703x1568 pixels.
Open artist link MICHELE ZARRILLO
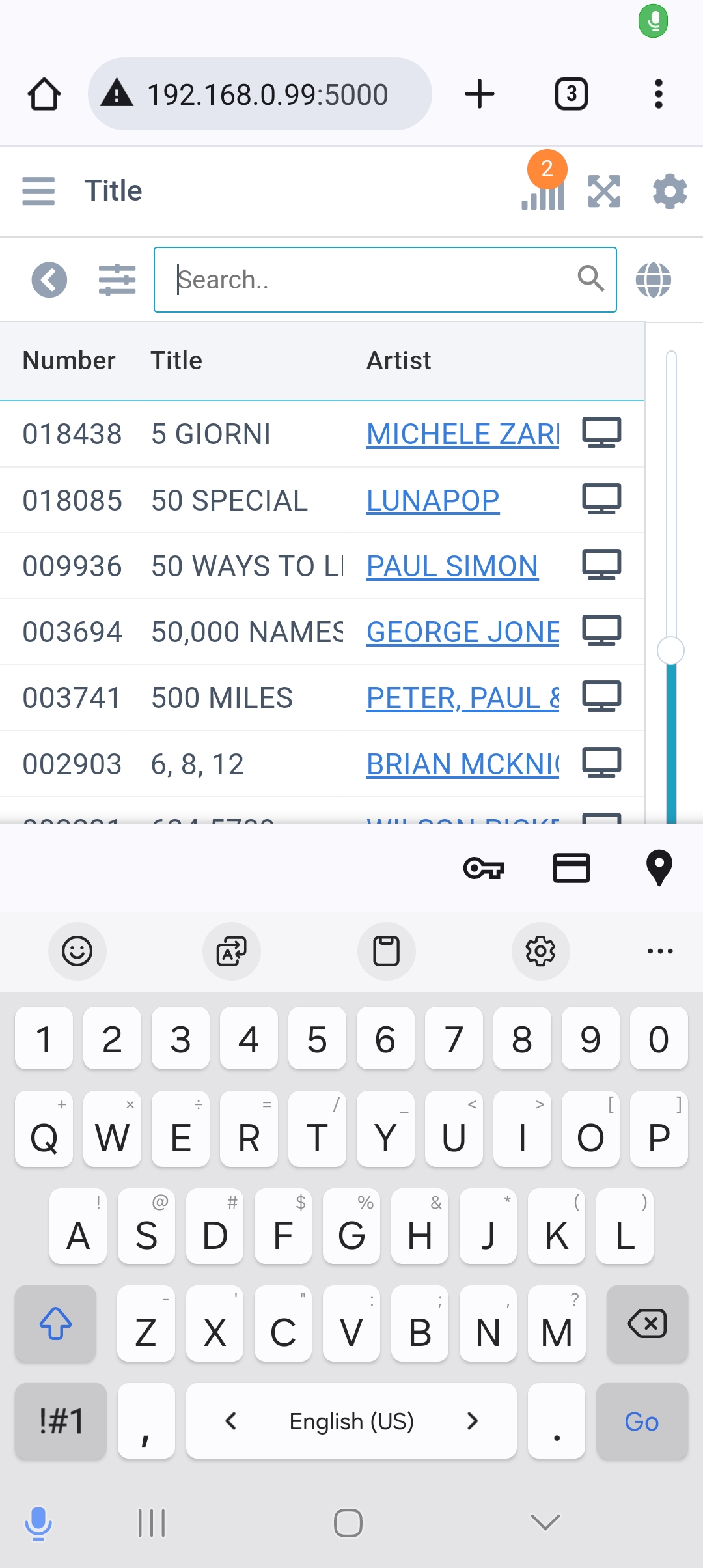tap(463, 434)
